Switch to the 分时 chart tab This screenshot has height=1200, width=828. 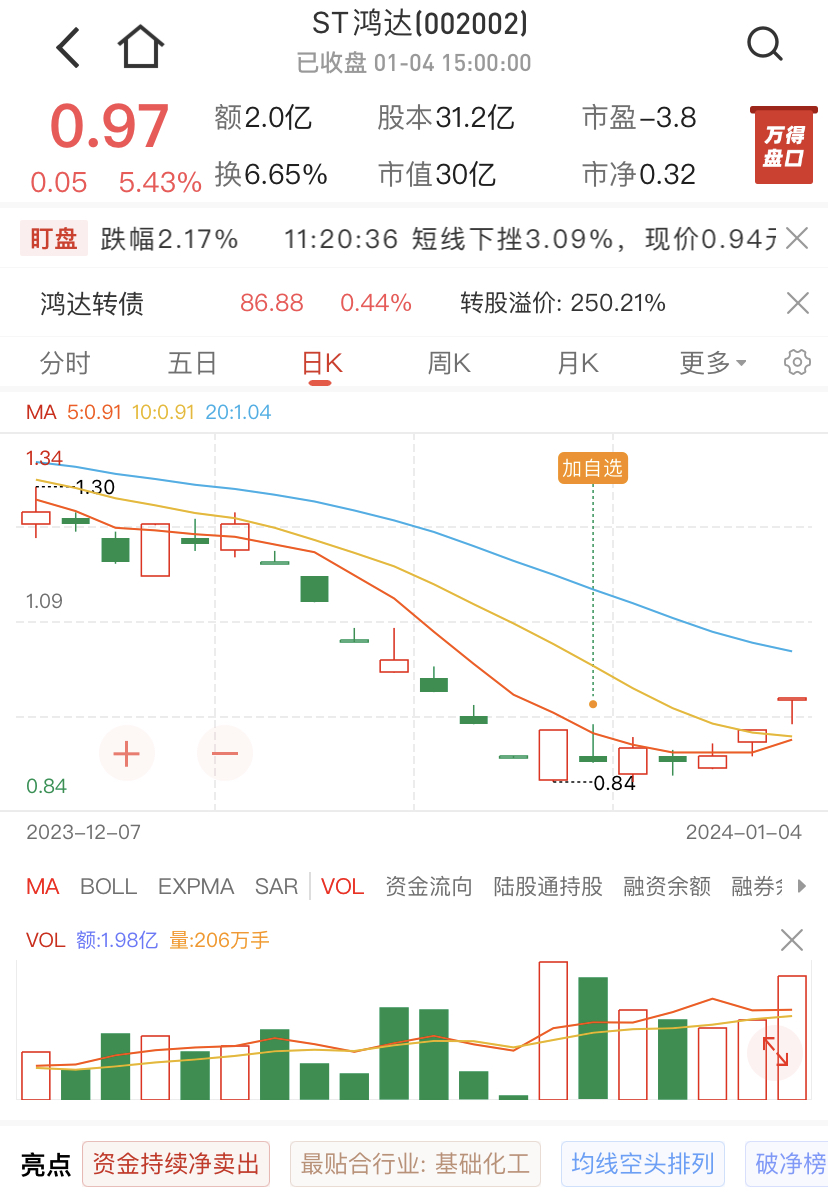(x=65, y=363)
